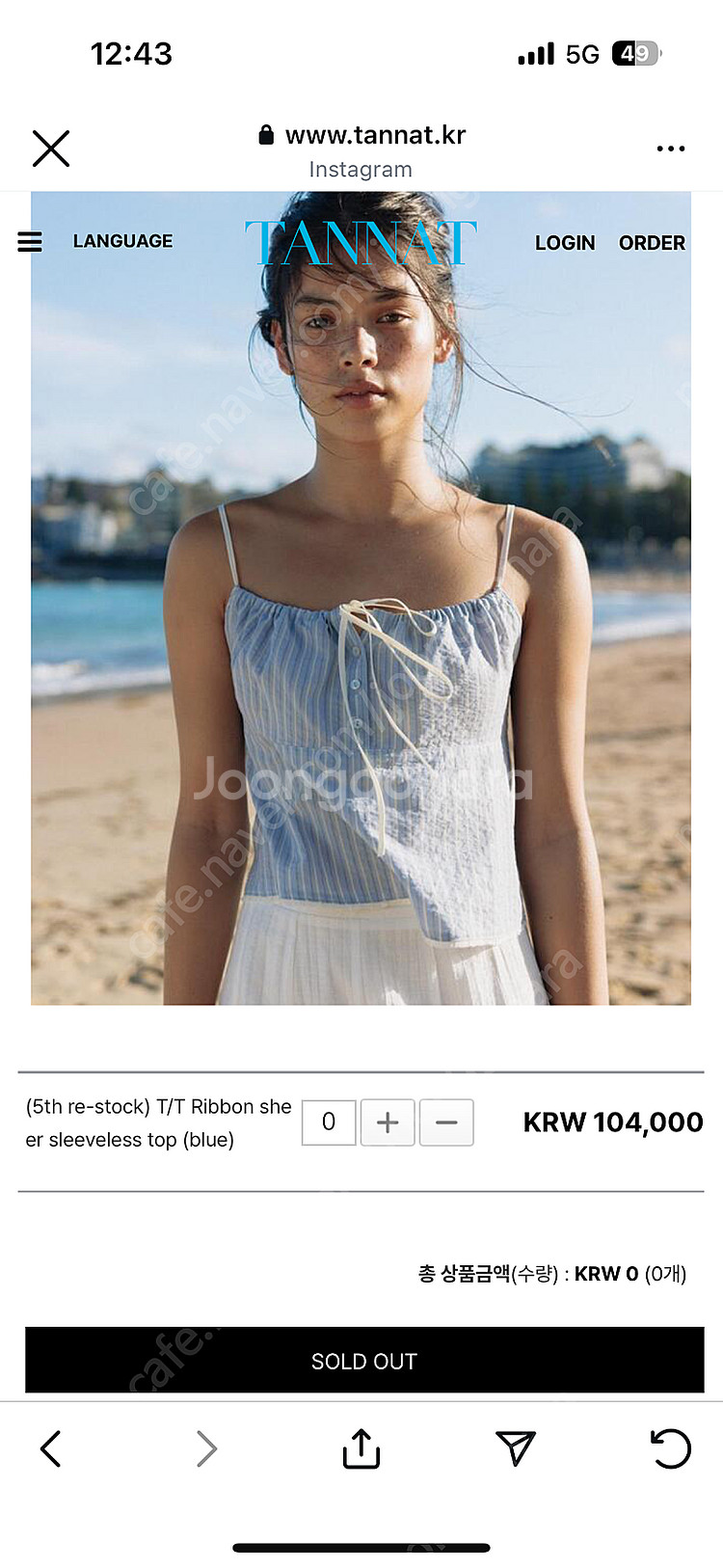Send this page via direct message
This screenshot has height=1568, width=723.
coord(516,1448)
